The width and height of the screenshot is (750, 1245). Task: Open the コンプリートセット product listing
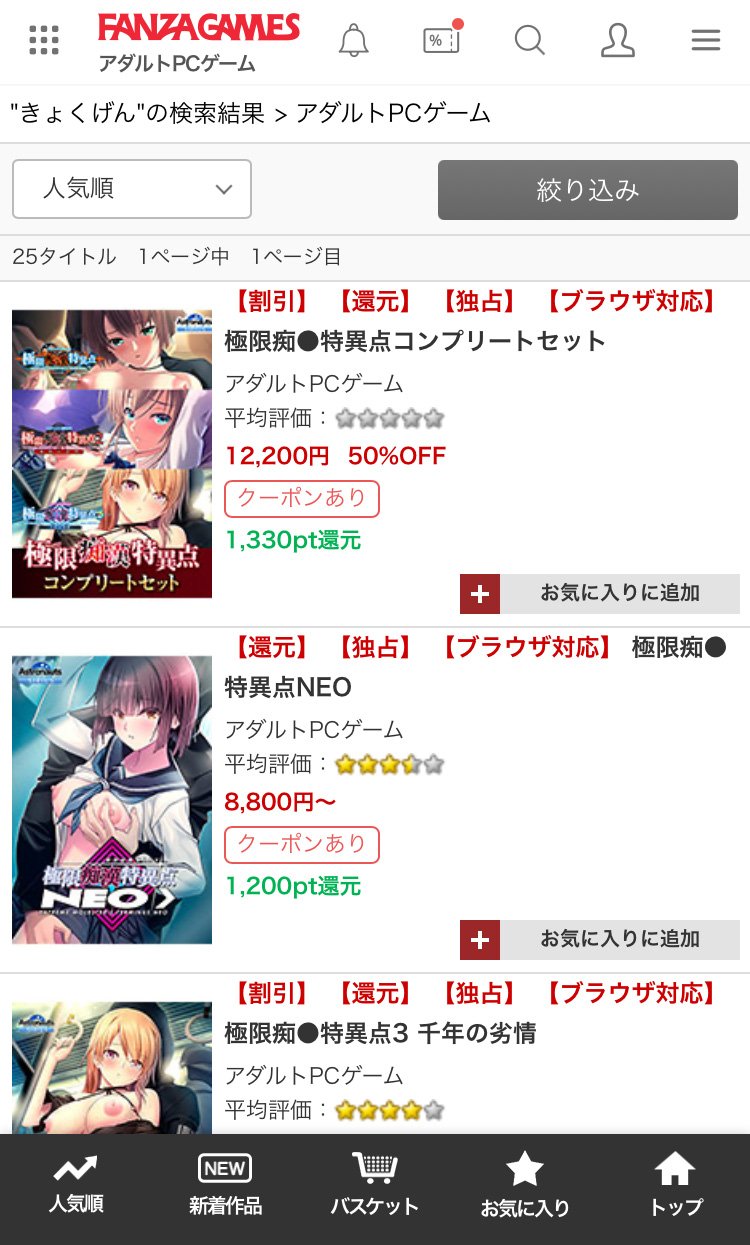415,341
